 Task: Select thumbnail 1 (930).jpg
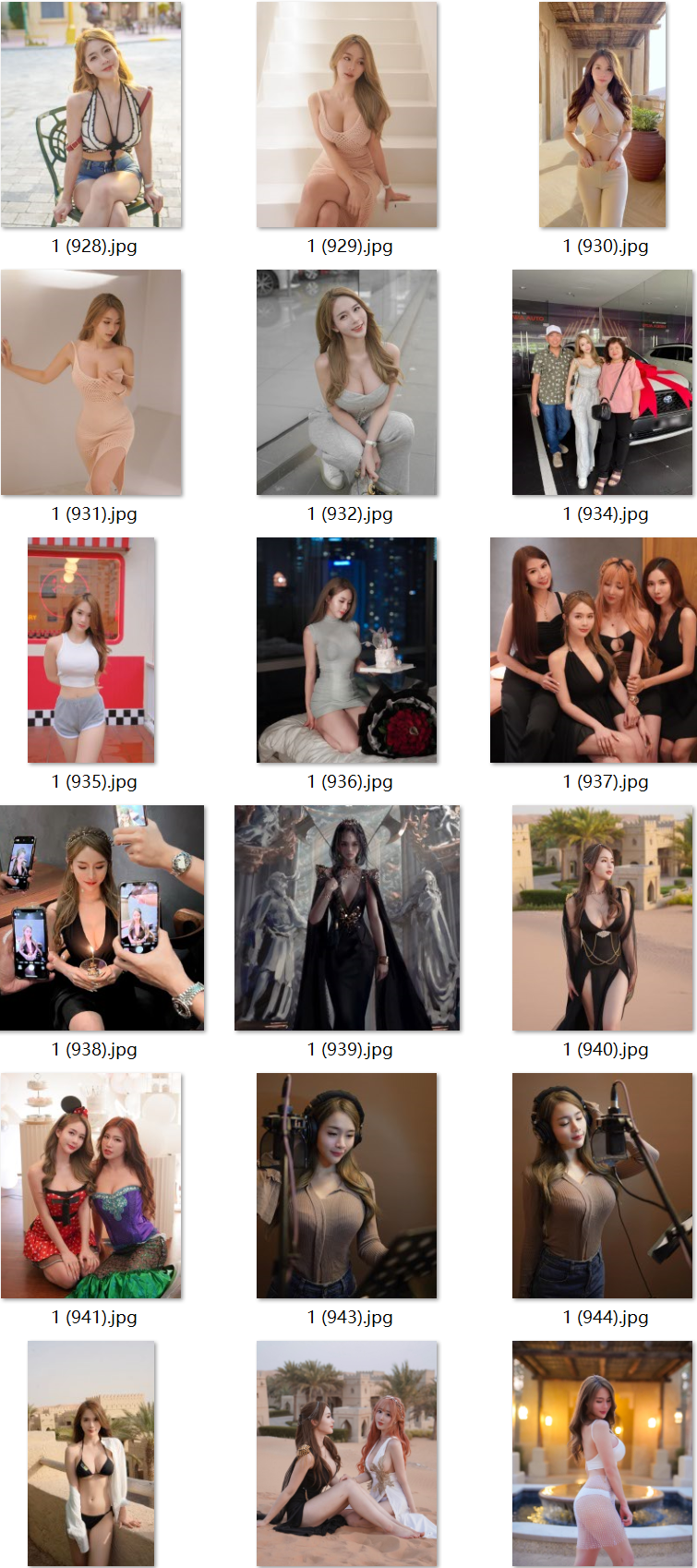[602, 115]
